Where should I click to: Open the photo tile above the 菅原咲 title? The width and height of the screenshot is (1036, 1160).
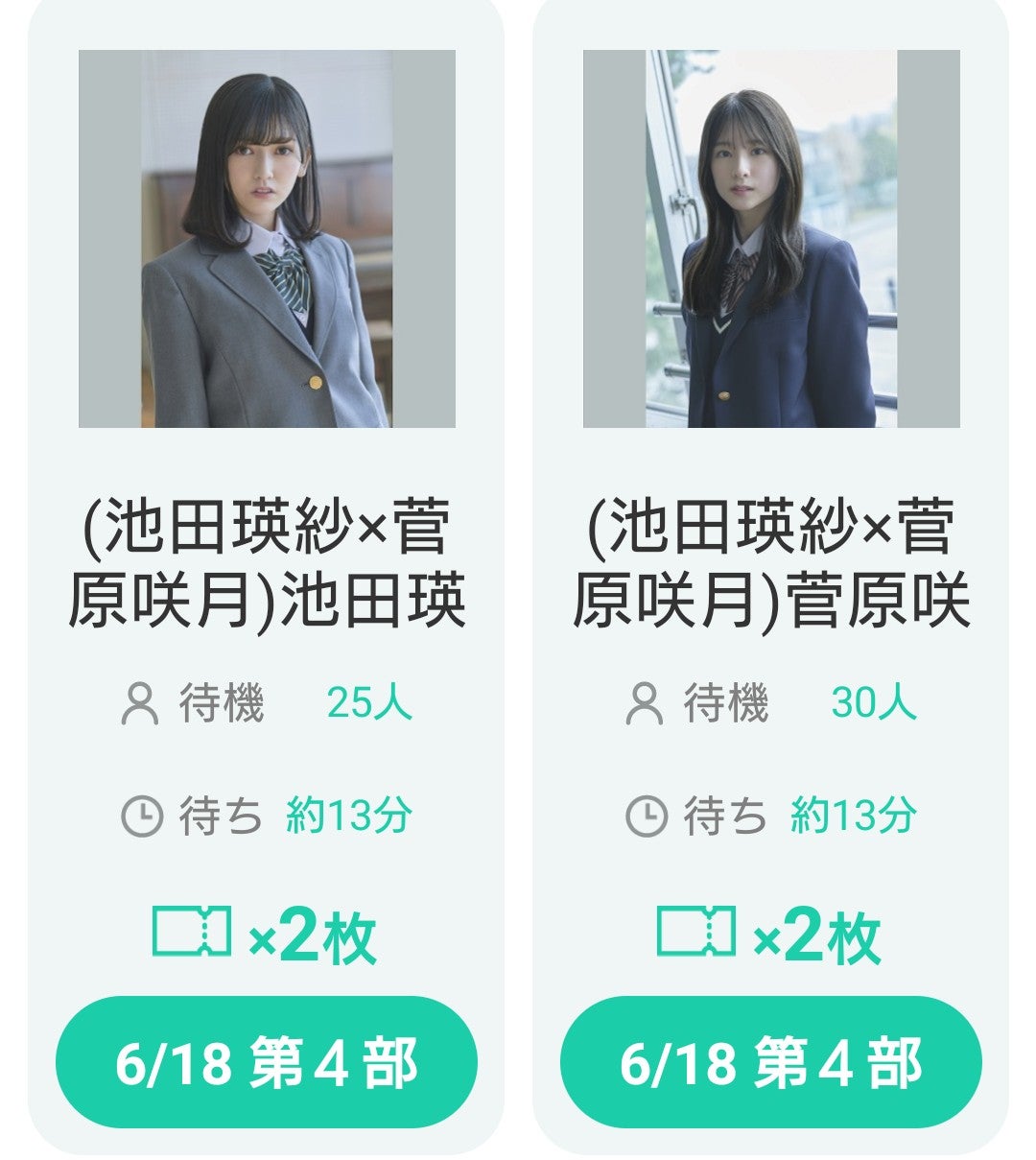click(x=771, y=239)
